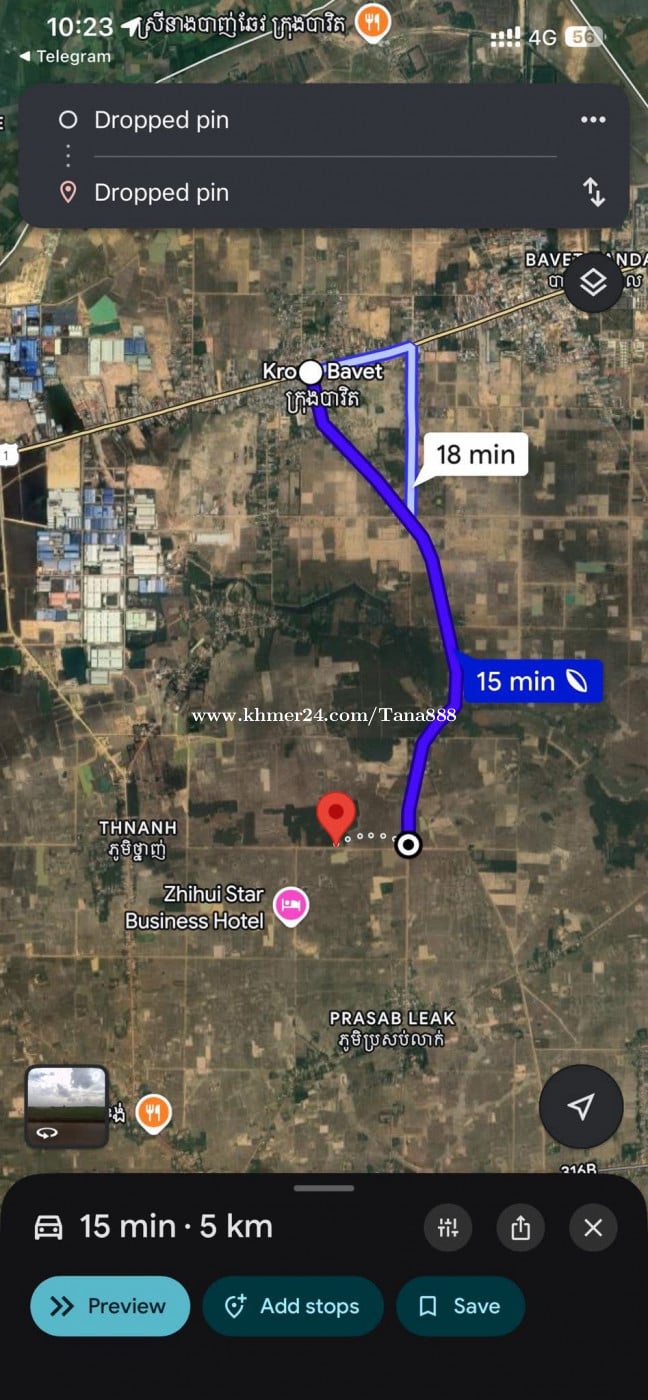648x1400 pixels.
Task: Share these directions
Action: (x=520, y=1227)
